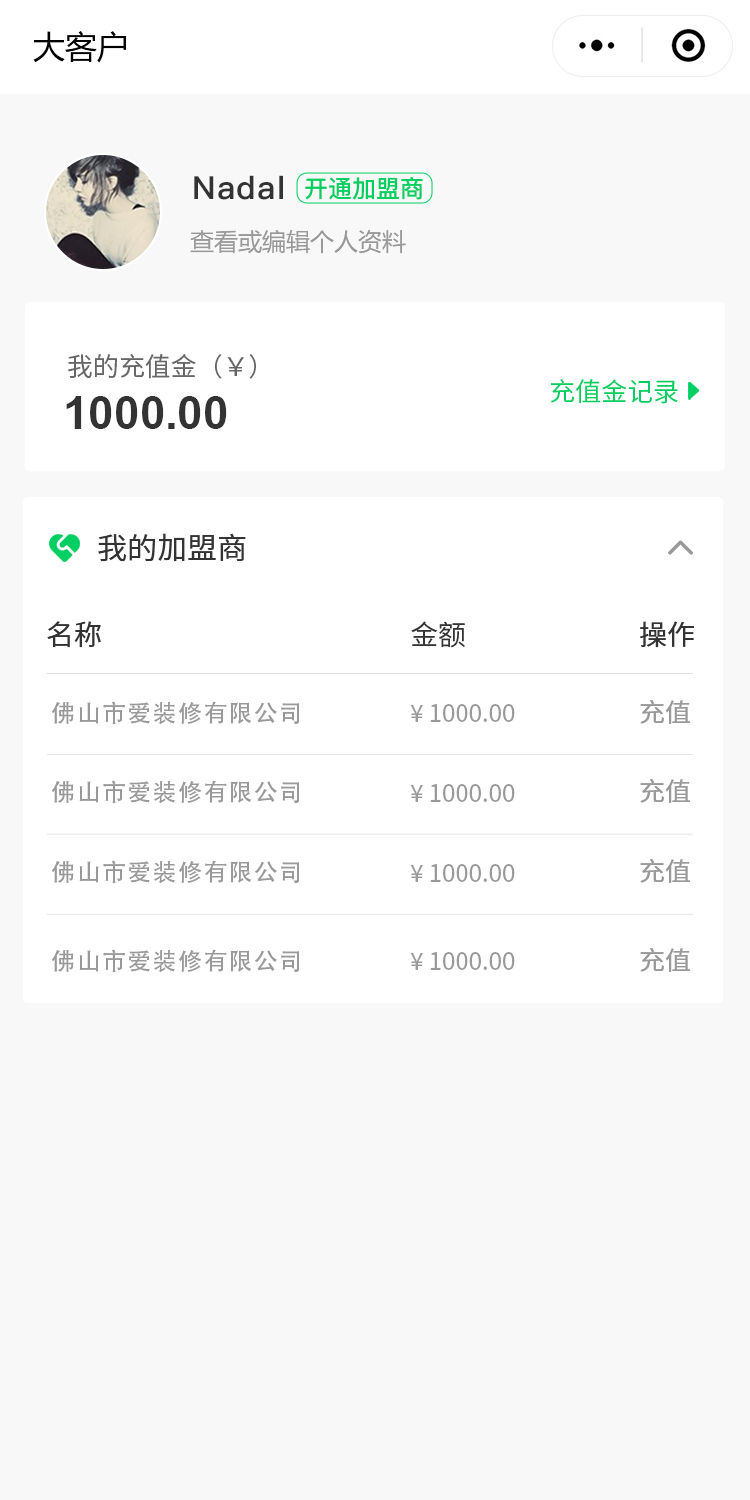Close the mini program via the circle icon

[688, 46]
